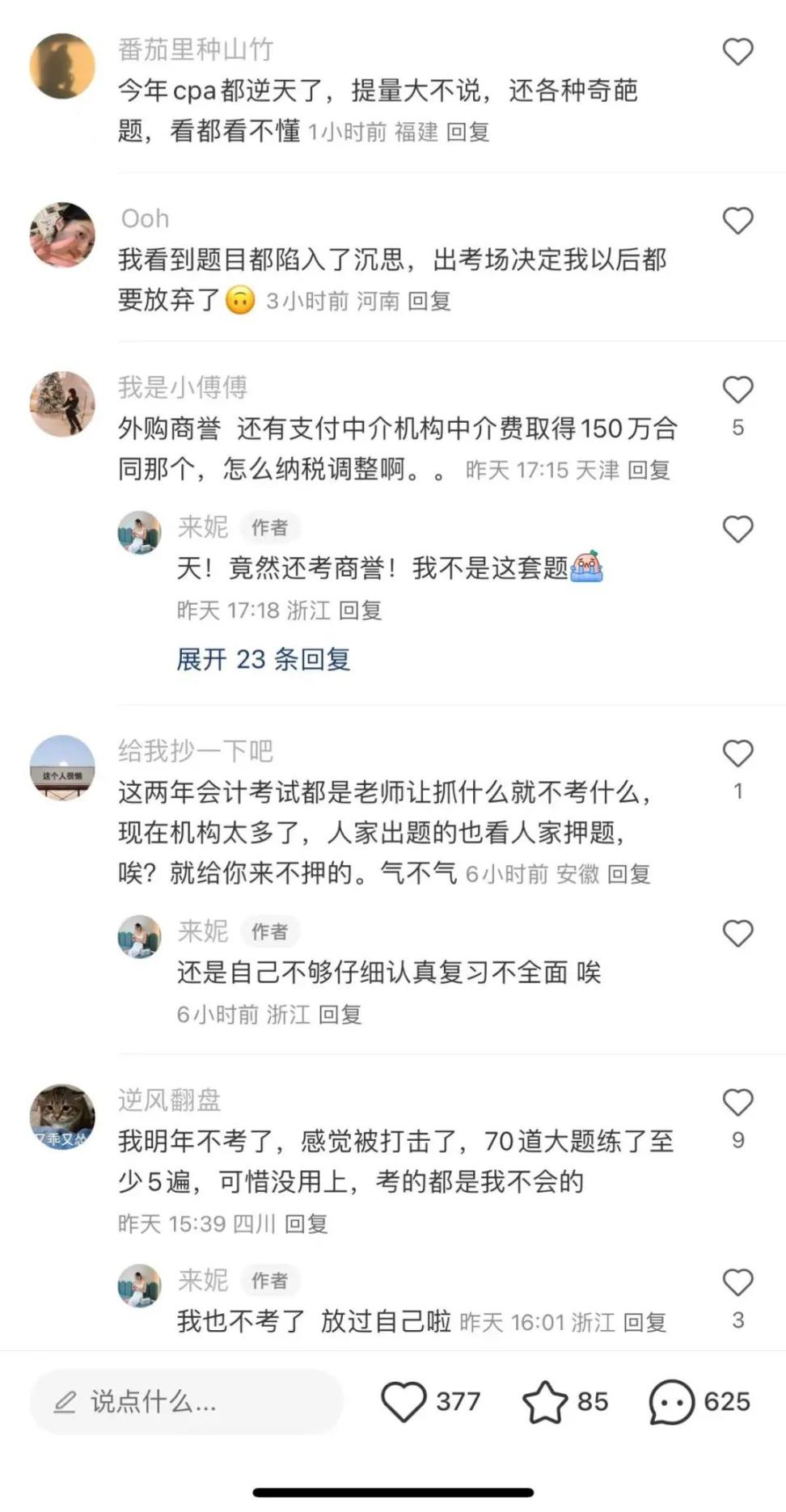The height and width of the screenshot is (1512, 786).
Task: Reply to 番茄里种山竹's comment
Action: [467, 132]
